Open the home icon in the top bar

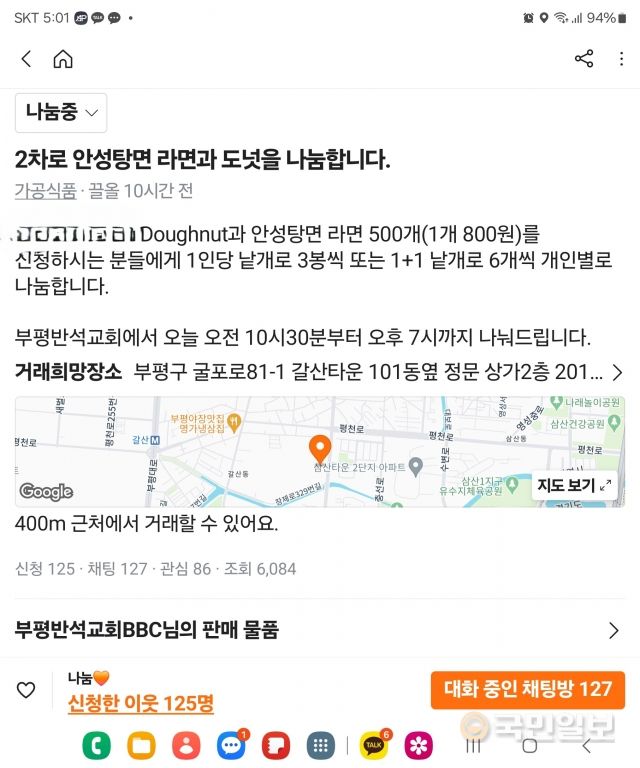point(63,59)
